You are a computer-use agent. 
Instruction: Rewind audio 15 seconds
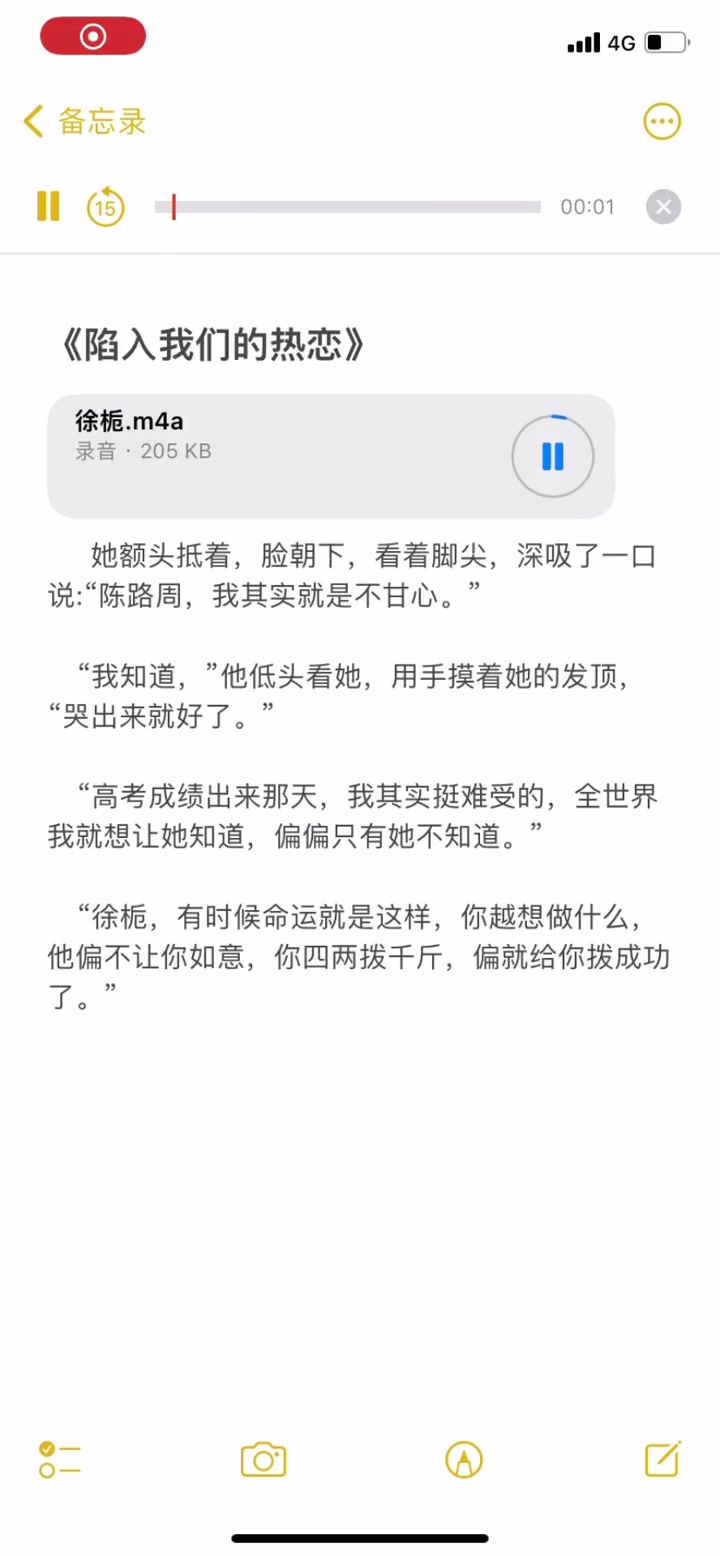[105, 207]
